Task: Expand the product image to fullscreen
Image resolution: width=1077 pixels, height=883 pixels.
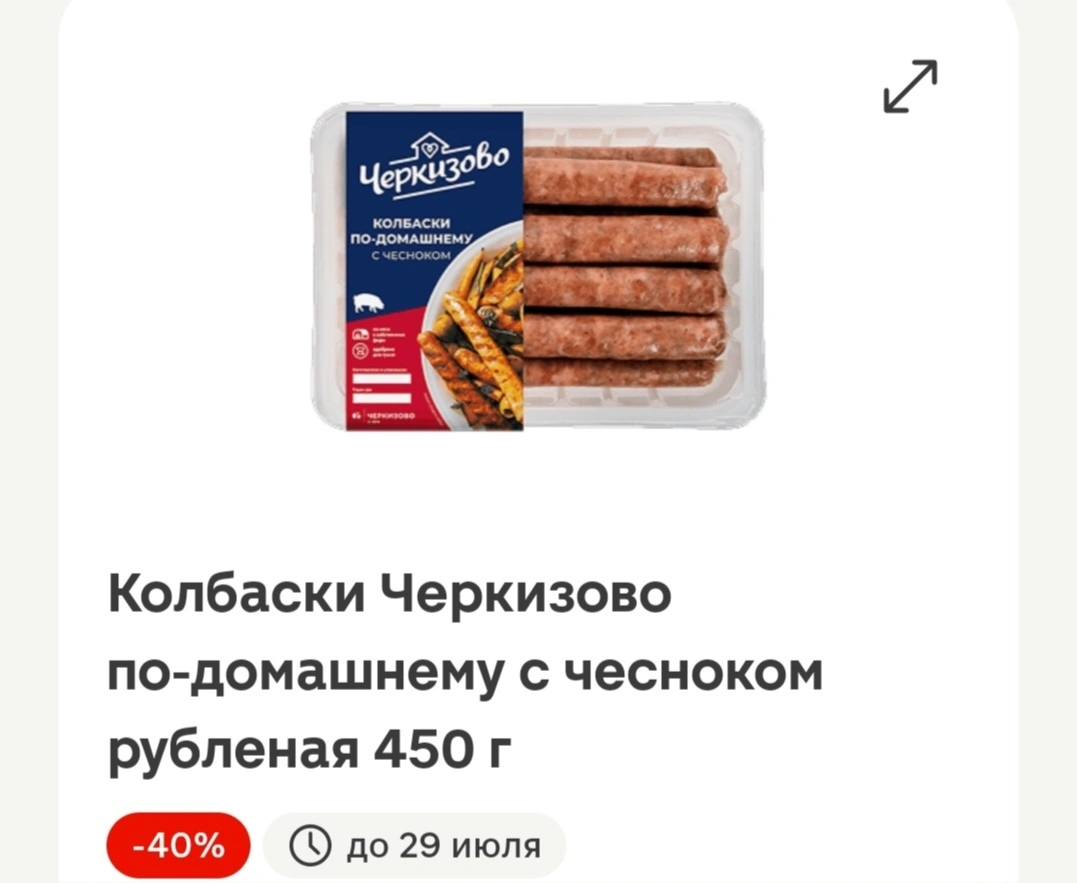Action: tap(910, 87)
